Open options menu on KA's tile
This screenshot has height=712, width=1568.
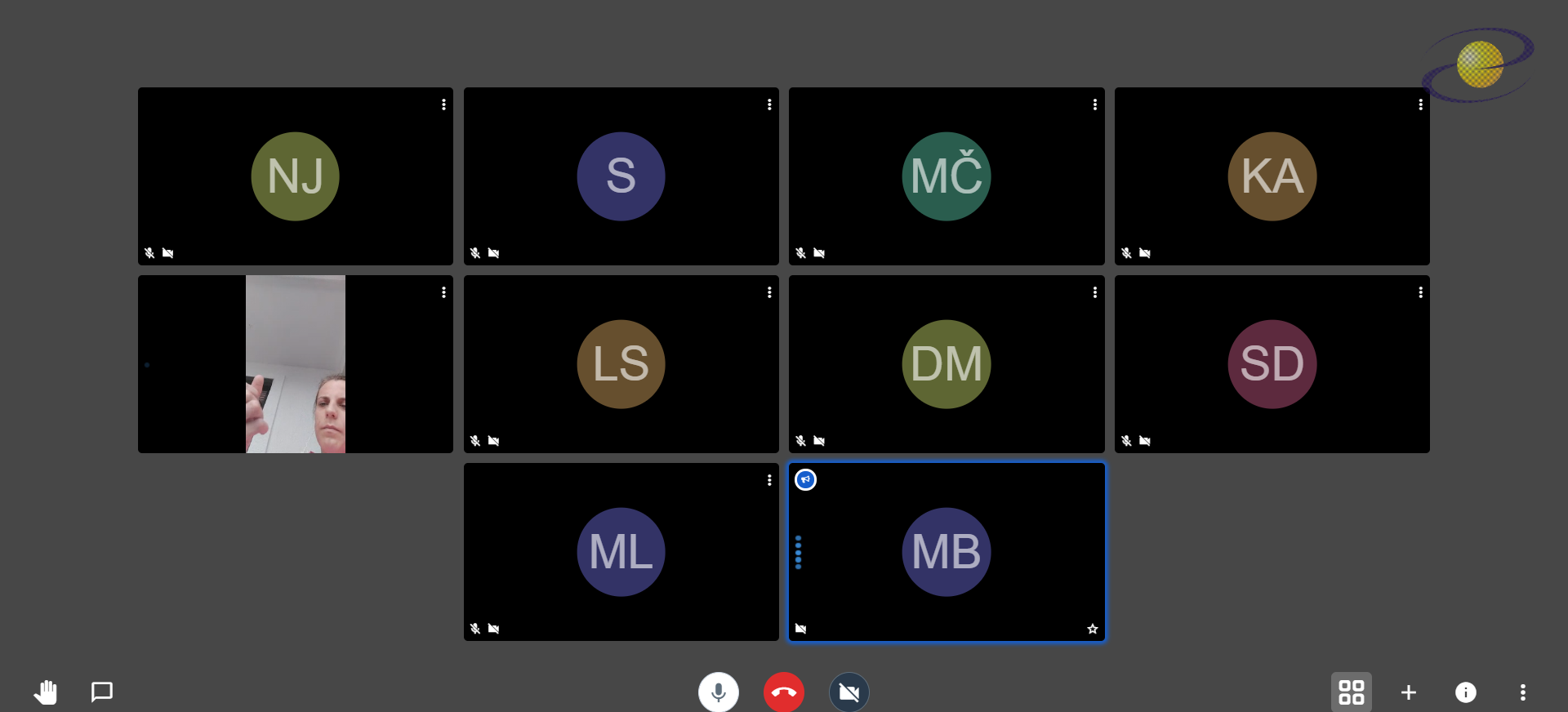click(1421, 105)
